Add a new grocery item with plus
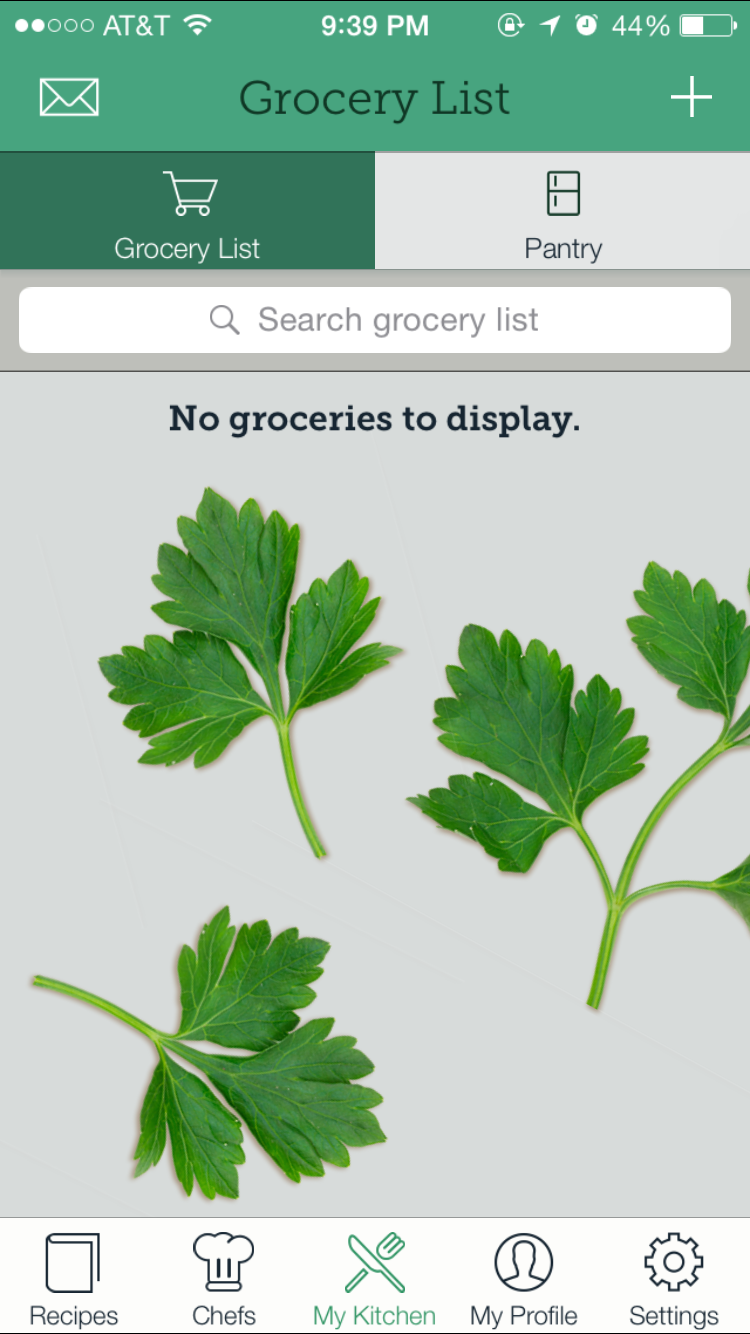 pyautogui.click(x=691, y=98)
